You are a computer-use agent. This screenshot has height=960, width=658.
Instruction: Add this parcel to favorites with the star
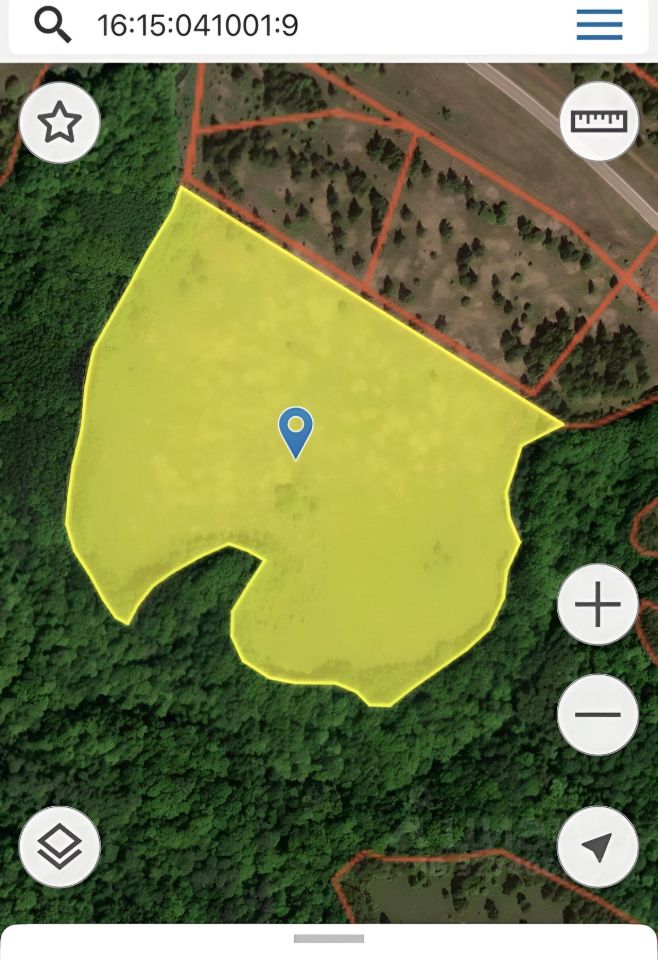[59, 123]
